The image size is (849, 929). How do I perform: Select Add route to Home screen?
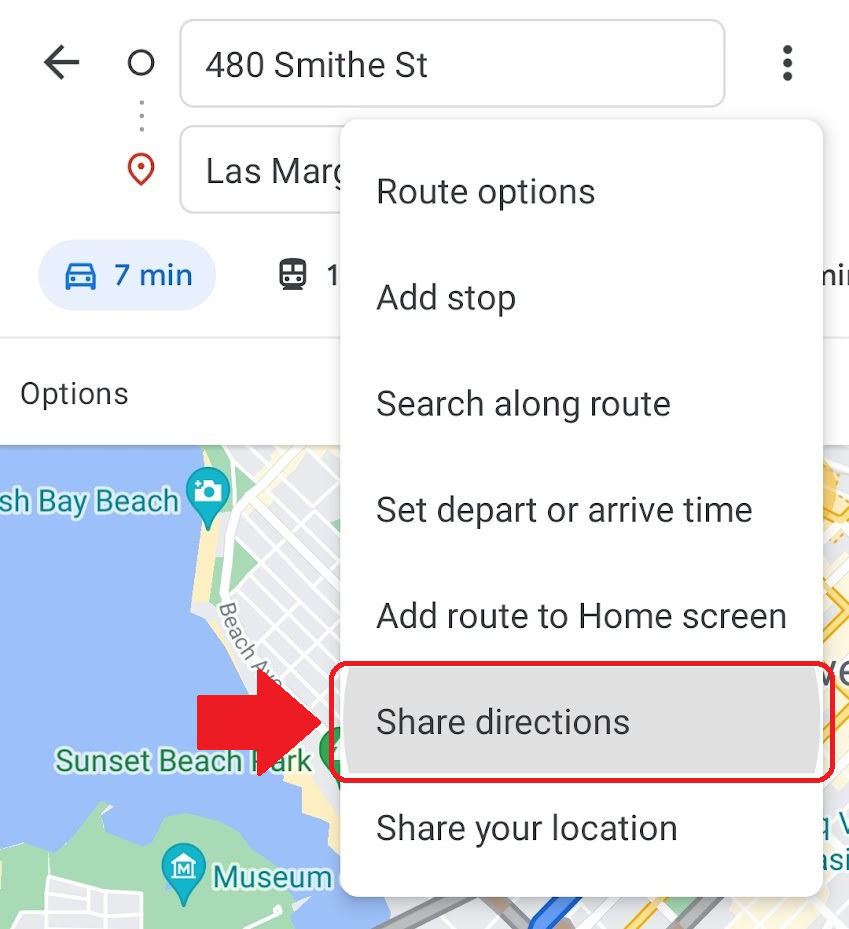581,616
